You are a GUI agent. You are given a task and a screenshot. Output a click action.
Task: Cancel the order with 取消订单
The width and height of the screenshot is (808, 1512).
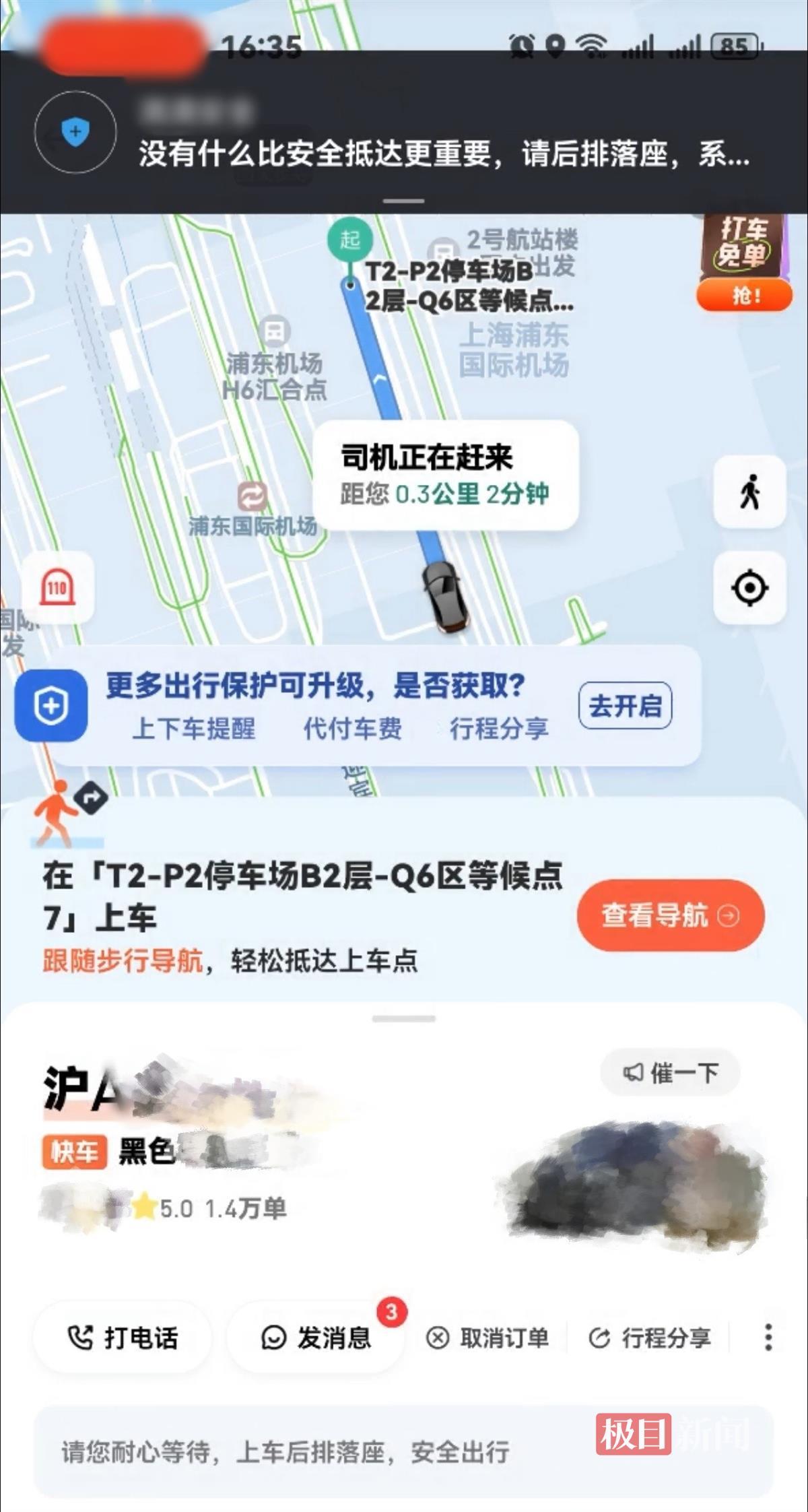click(x=488, y=1338)
